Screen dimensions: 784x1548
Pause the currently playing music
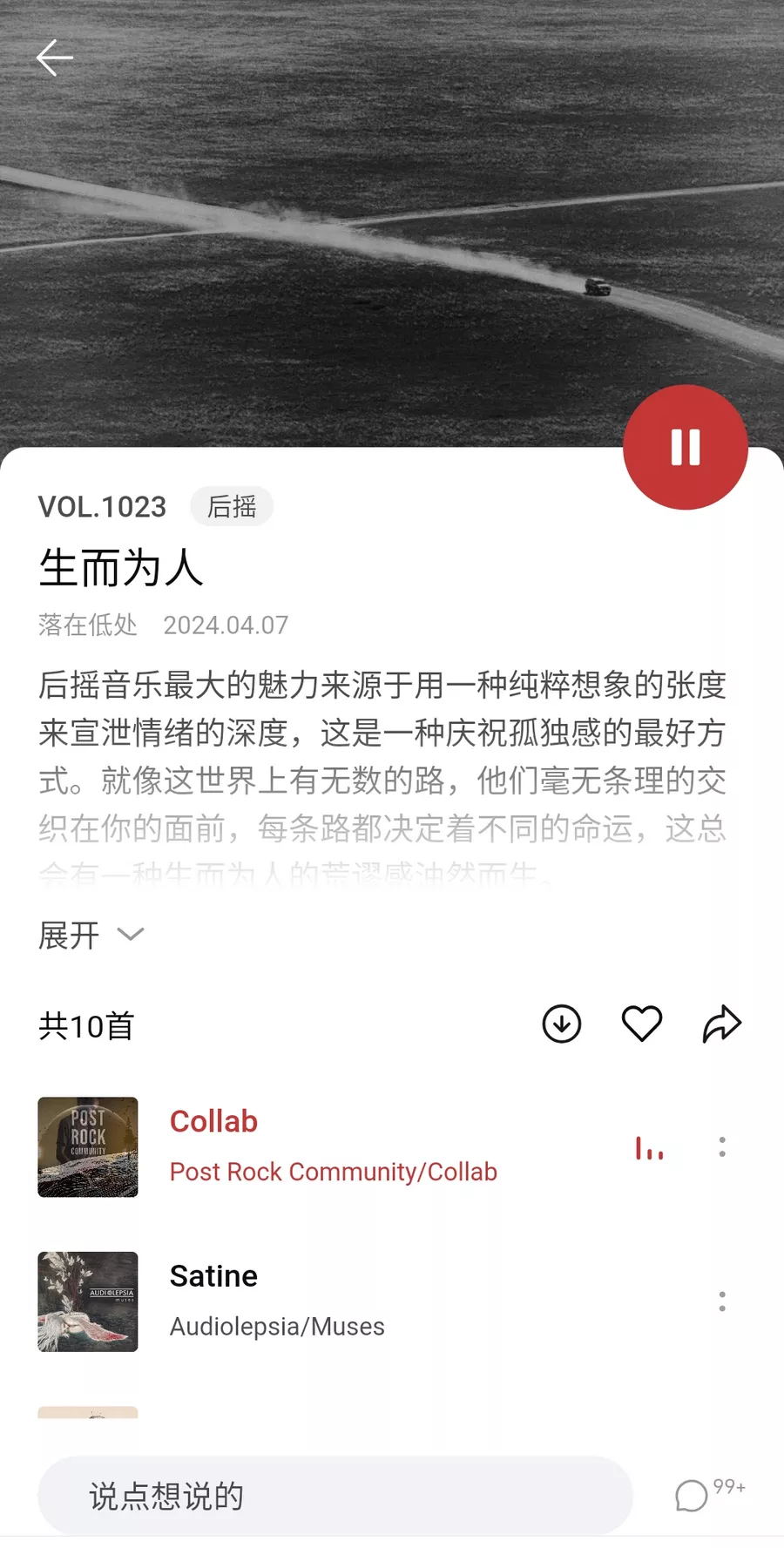point(685,446)
